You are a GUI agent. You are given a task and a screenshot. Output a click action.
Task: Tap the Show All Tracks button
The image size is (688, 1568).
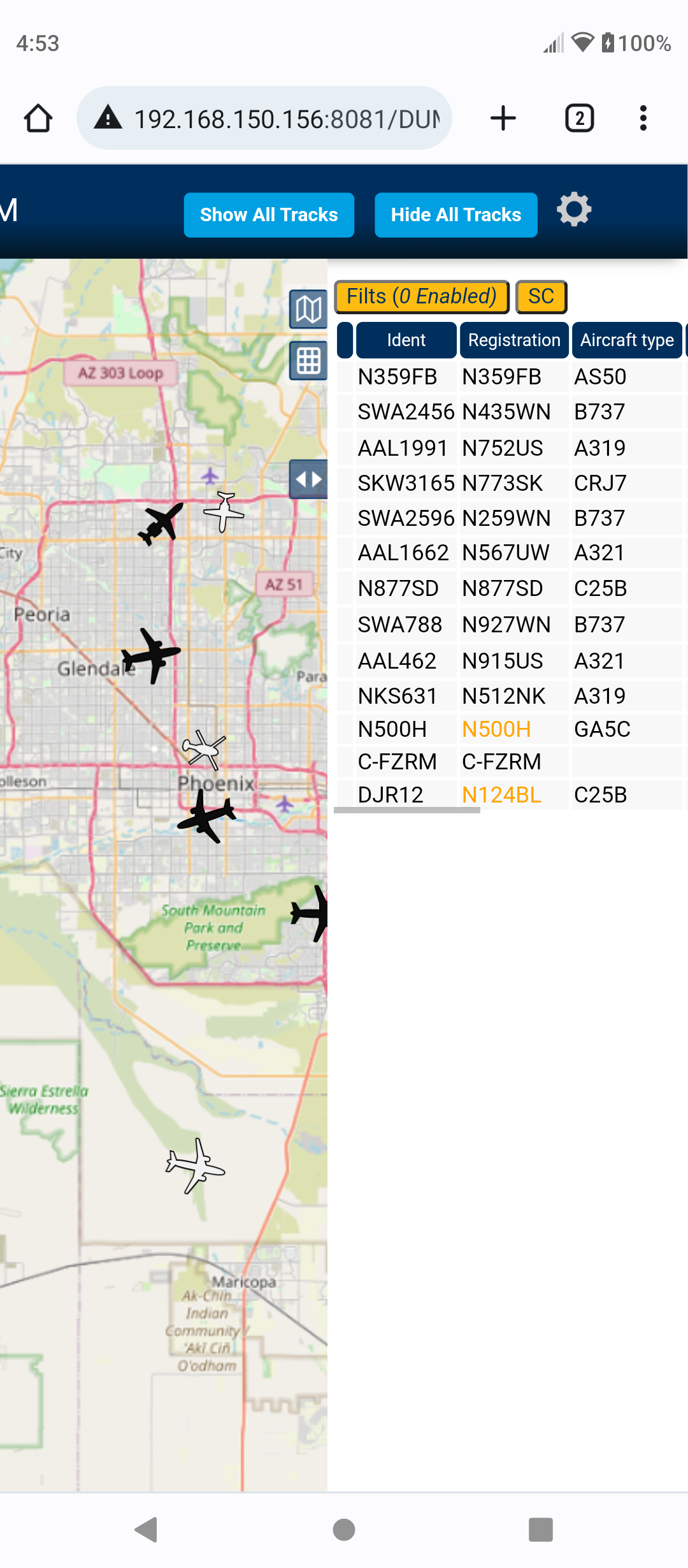269,215
